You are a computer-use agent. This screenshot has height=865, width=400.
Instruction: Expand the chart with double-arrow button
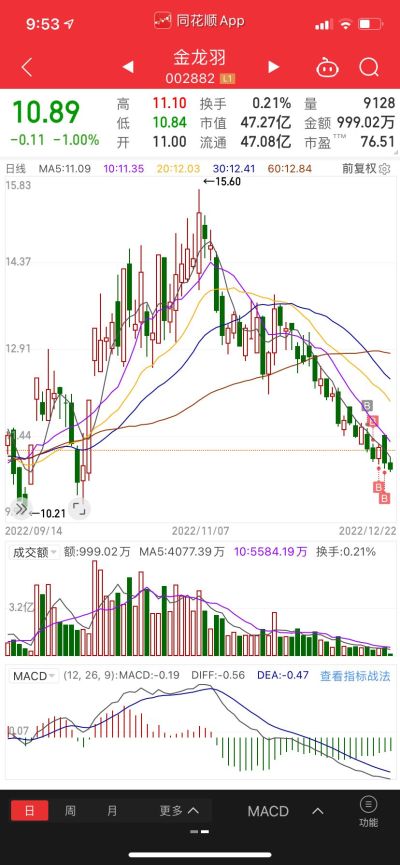tap(22, 509)
